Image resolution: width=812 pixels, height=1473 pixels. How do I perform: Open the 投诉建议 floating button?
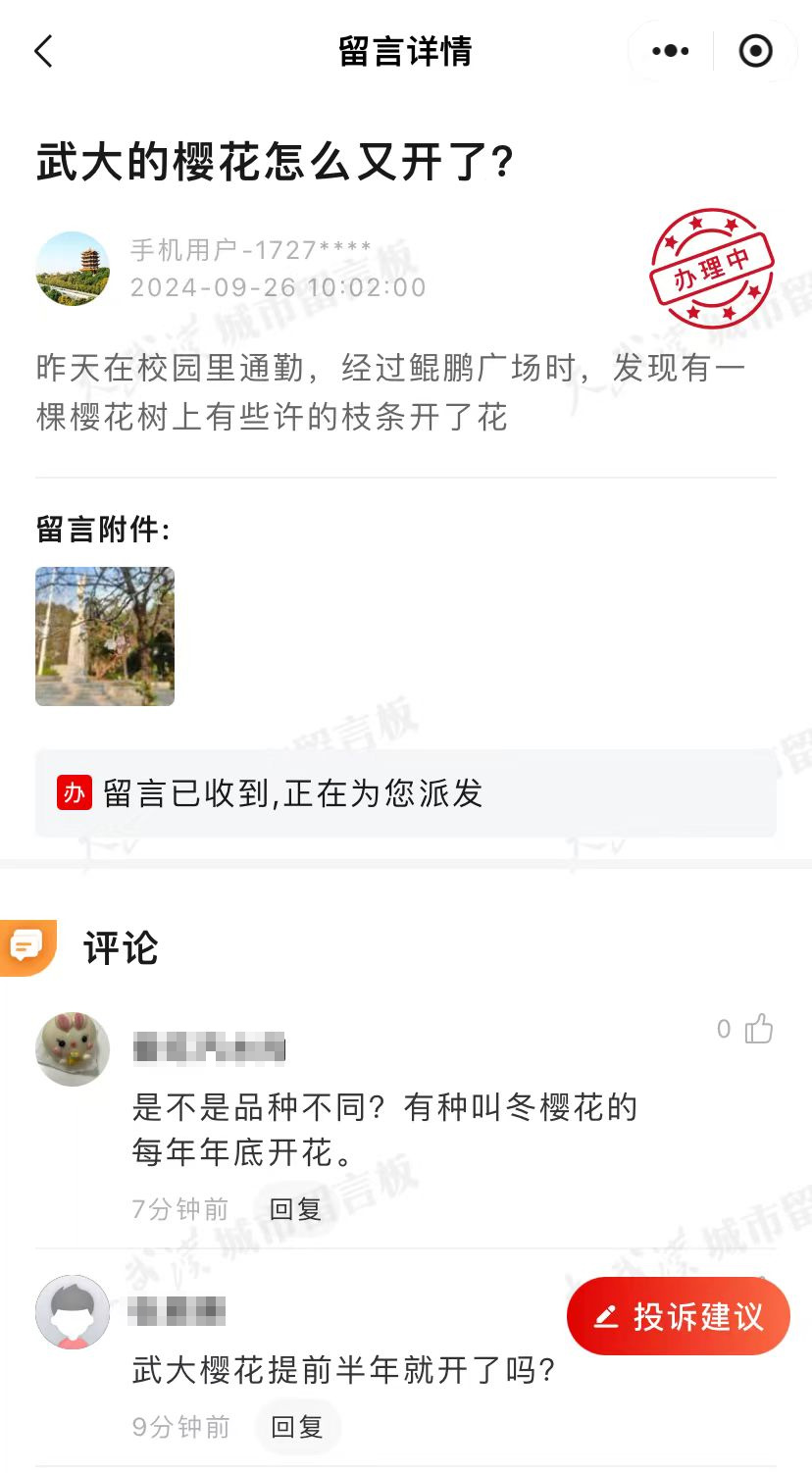pos(679,1316)
